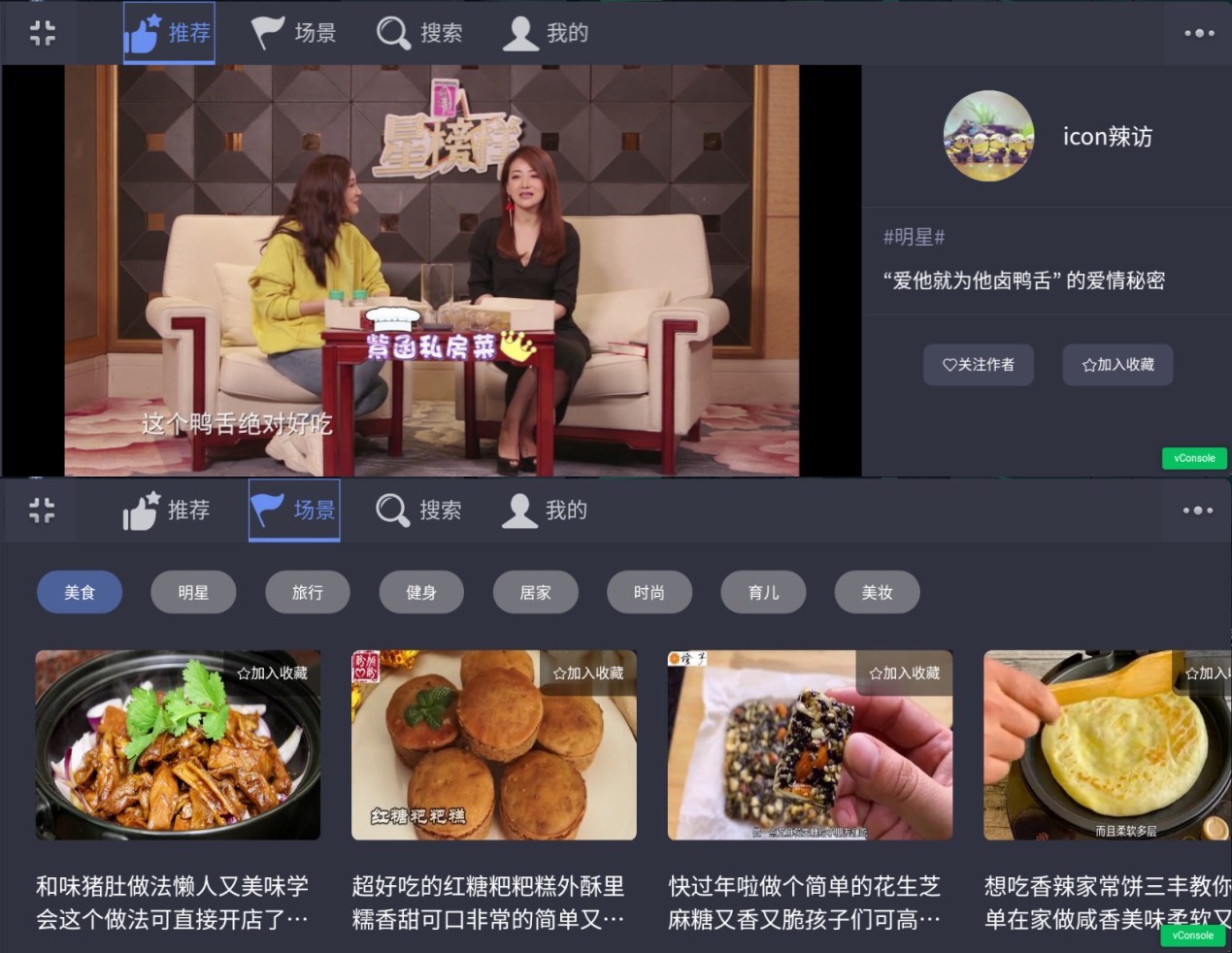Tap 加入收藏 below the 爱情秘密 video title
The image size is (1232, 953).
point(1117,365)
